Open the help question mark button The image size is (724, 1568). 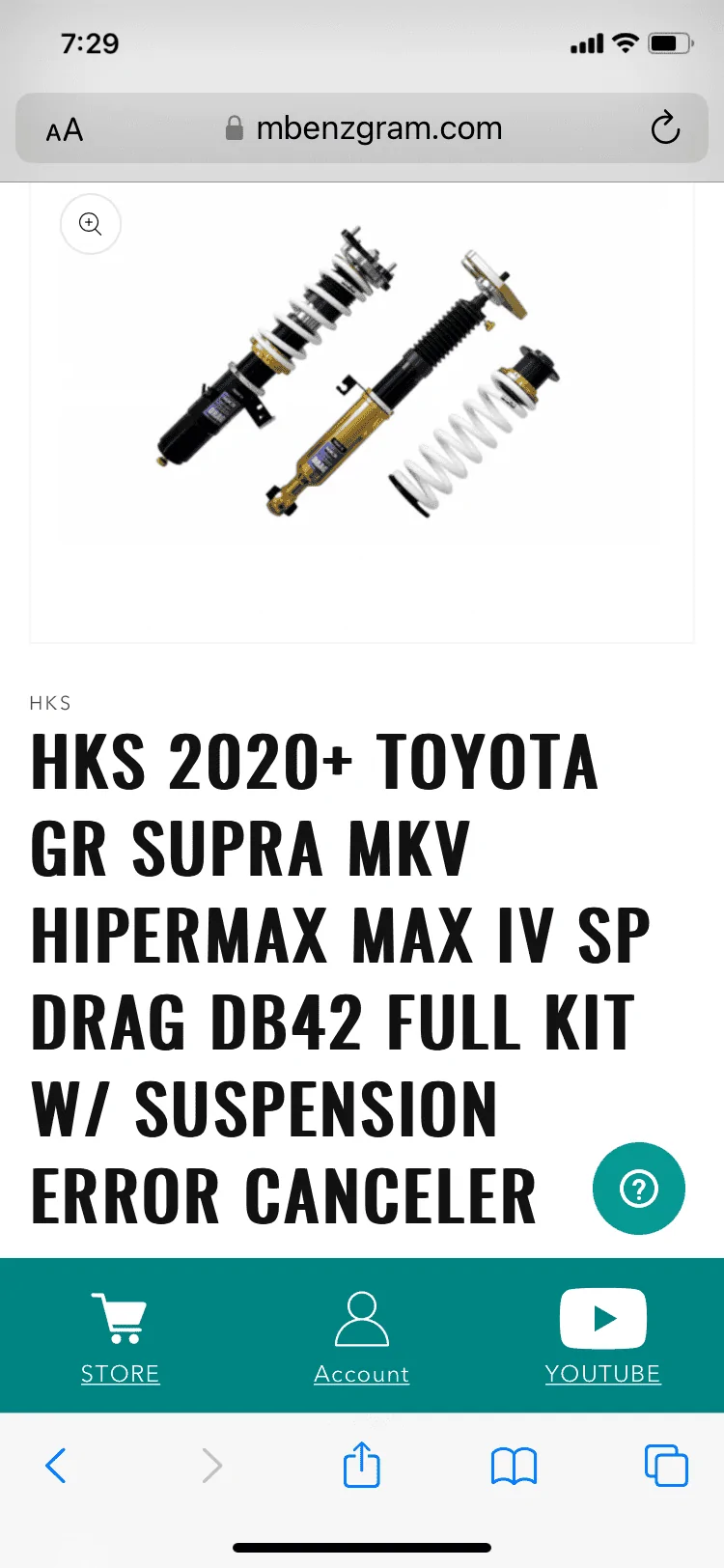(638, 1189)
